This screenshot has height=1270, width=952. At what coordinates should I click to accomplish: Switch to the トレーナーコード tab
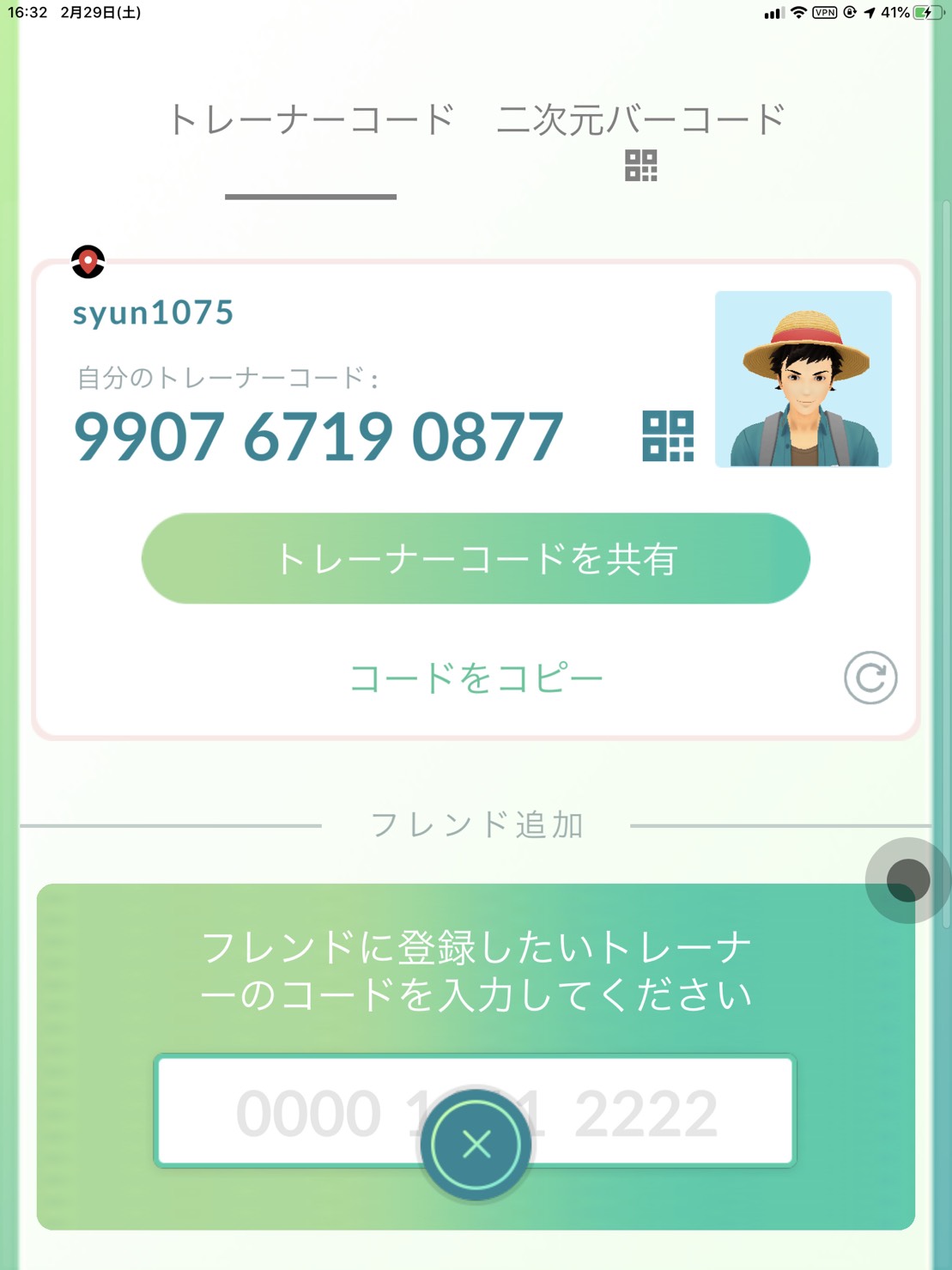311,120
